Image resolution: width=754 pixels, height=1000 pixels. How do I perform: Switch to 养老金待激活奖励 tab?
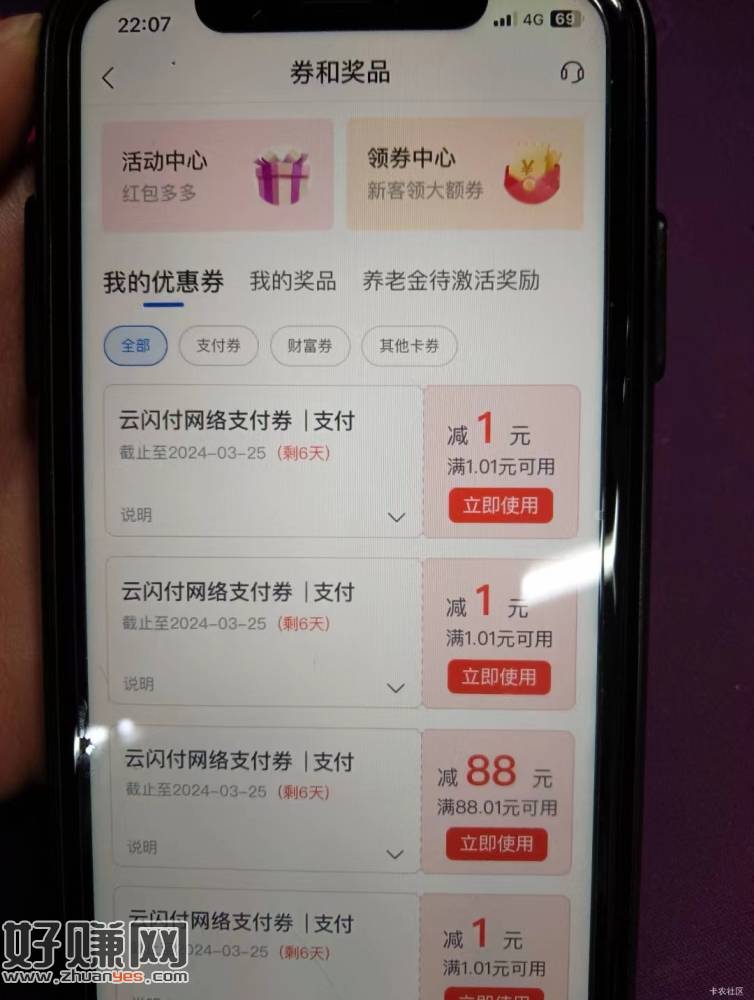click(451, 281)
